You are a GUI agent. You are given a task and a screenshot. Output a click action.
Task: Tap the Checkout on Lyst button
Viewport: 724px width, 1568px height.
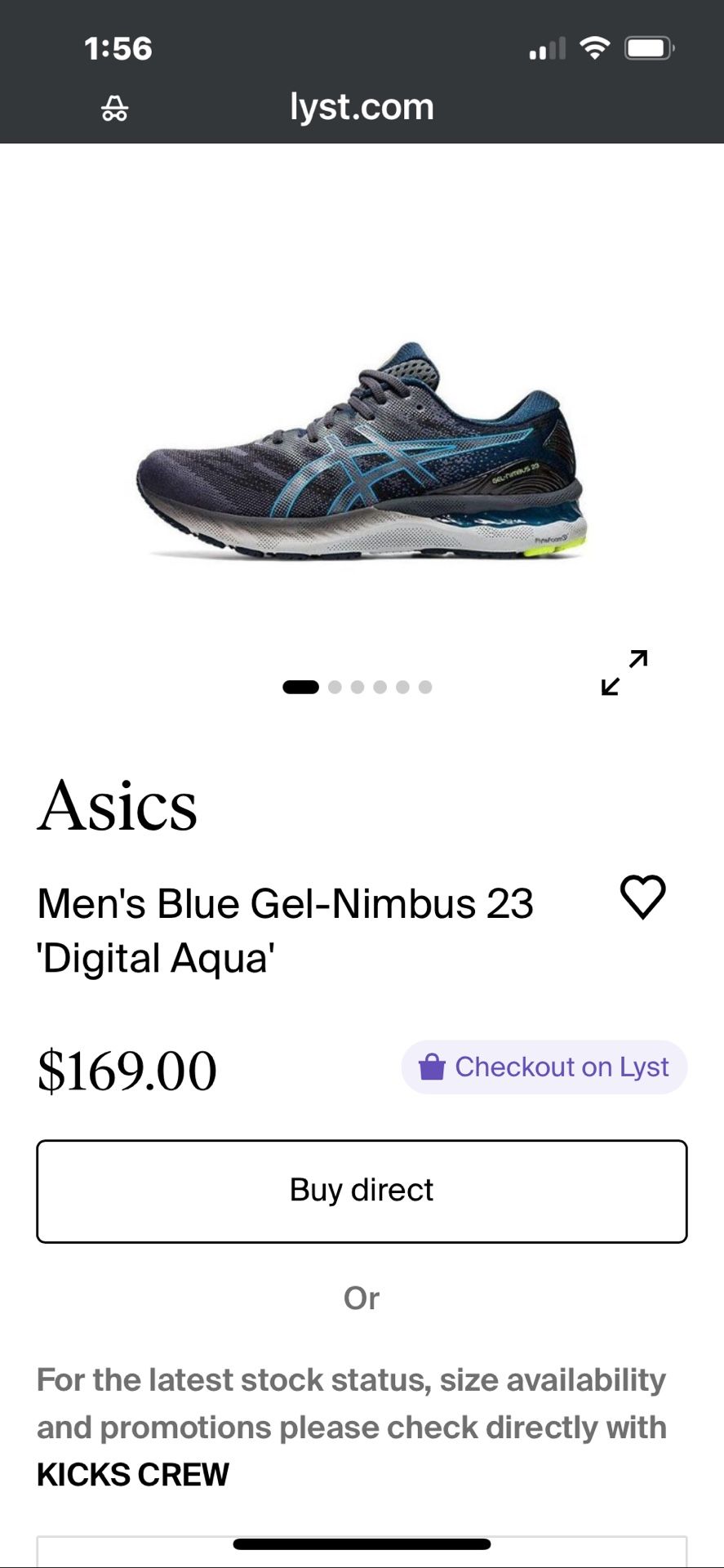tap(544, 1067)
